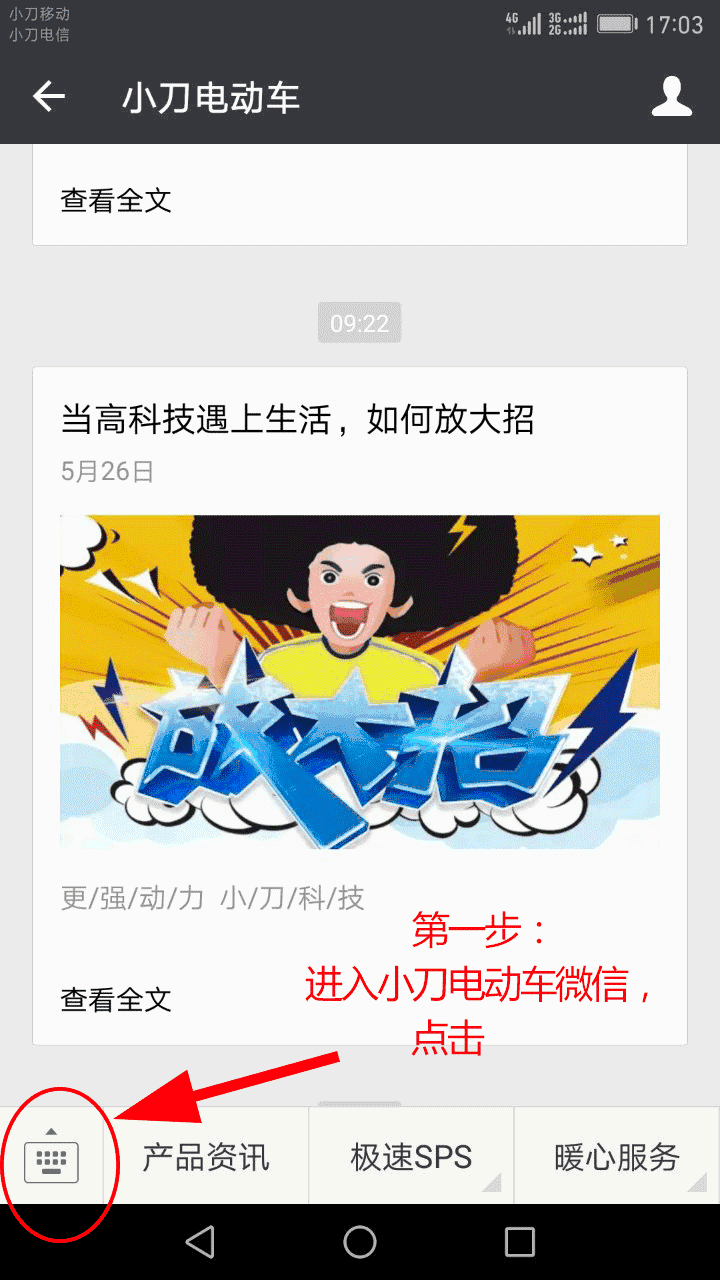Open recent apps from the navigation bar

tap(519, 1242)
